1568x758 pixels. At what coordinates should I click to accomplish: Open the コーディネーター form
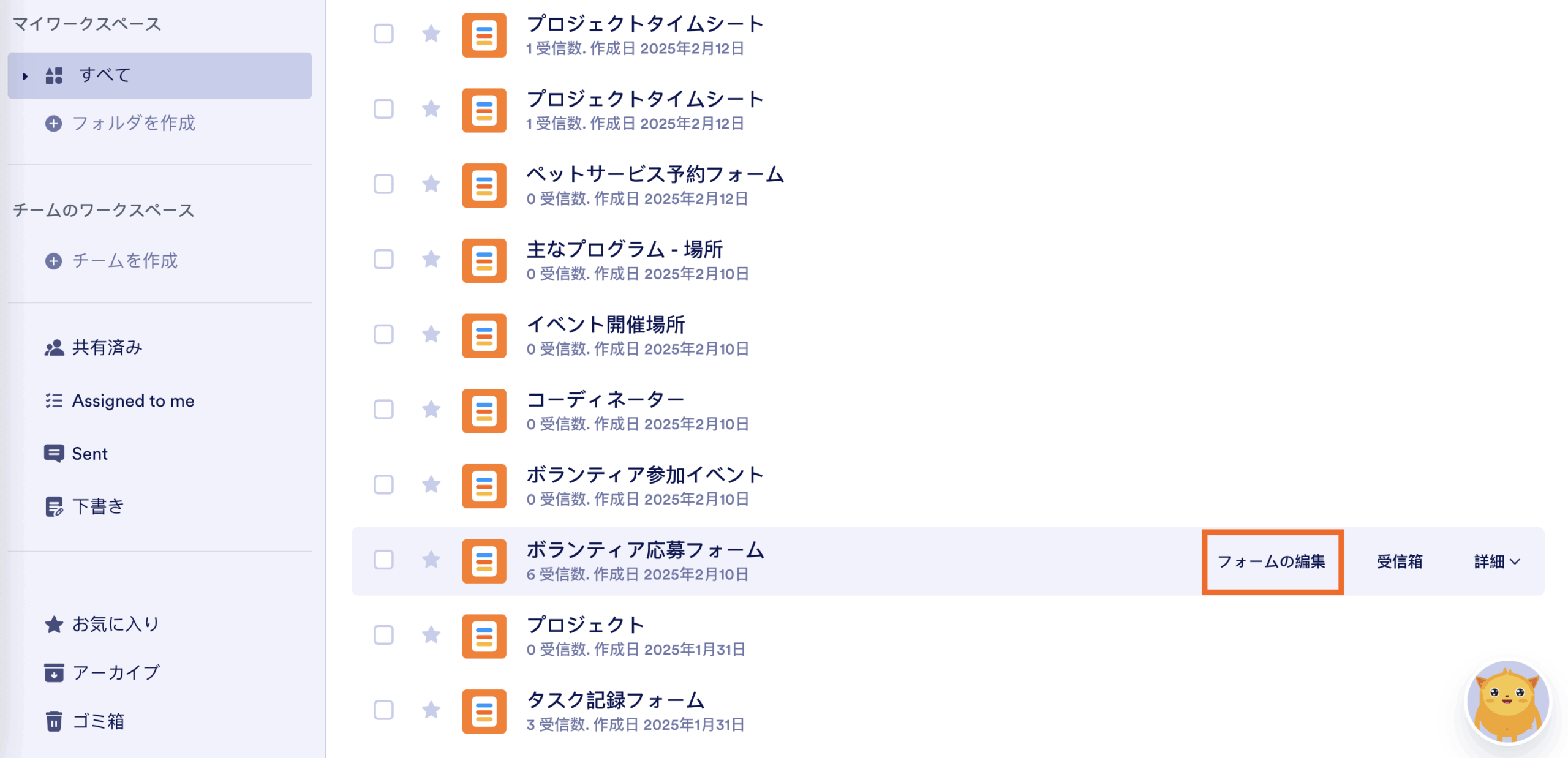(x=605, y=400)
